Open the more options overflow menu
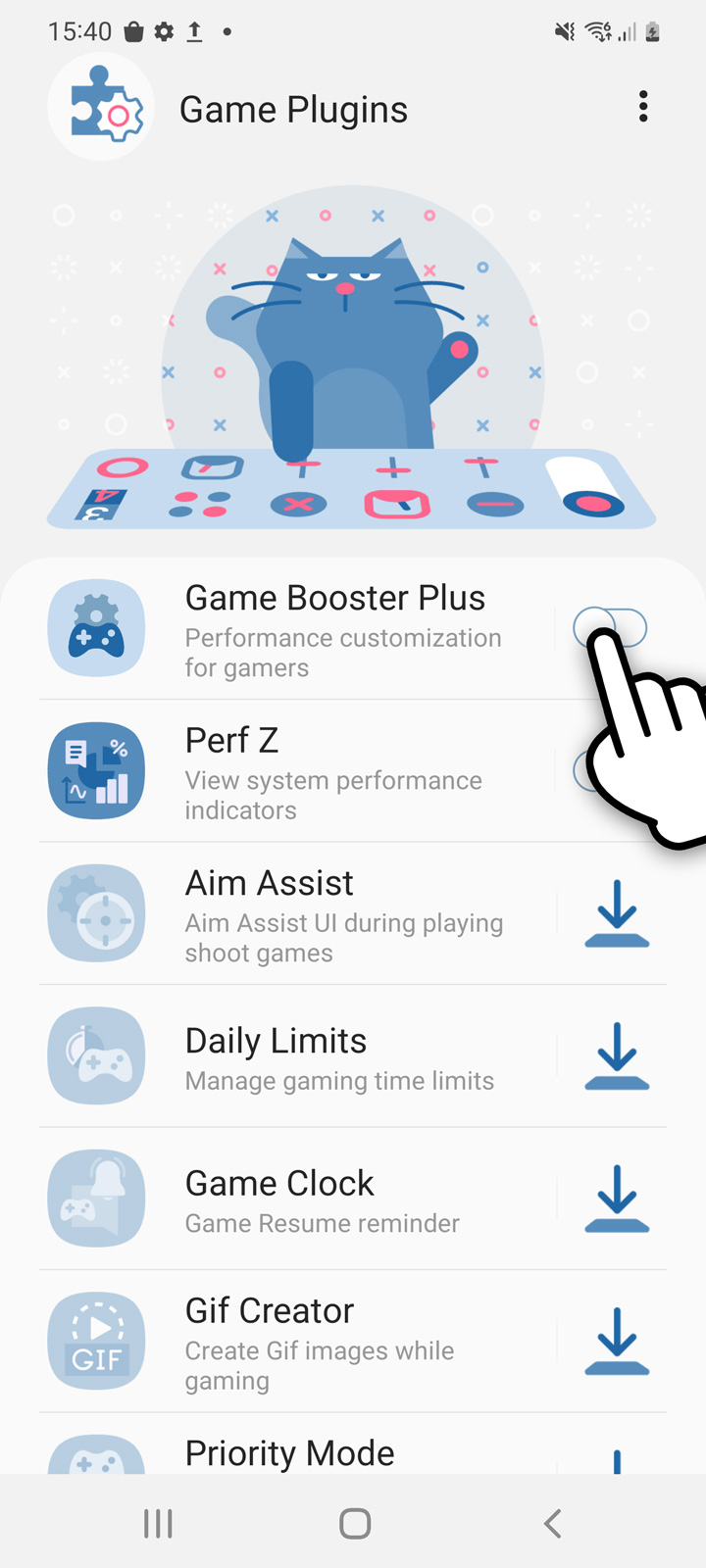 [643, 107]
